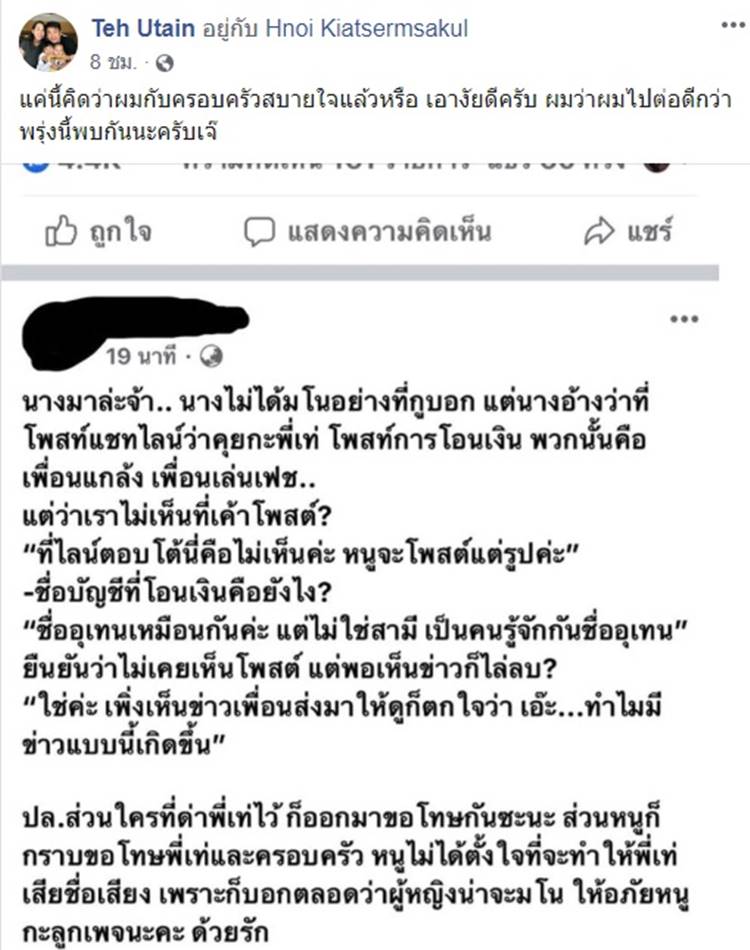Like the post with ถูกใจ
The image size is (750, 950).
[x=99, y=233]
